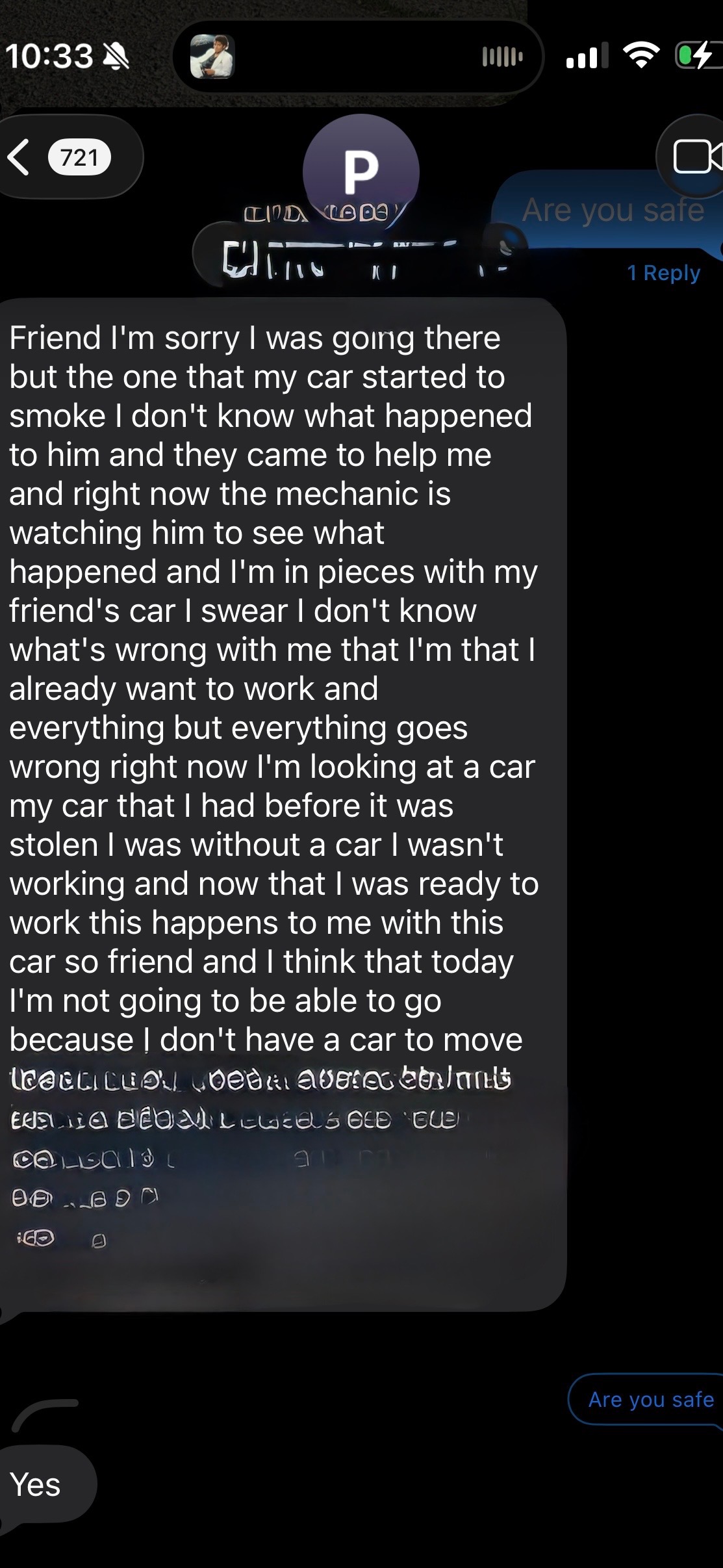This screenshot has width=723, height=1568.
Task: Start a FaceTime video call
Action: pos(695,157)
